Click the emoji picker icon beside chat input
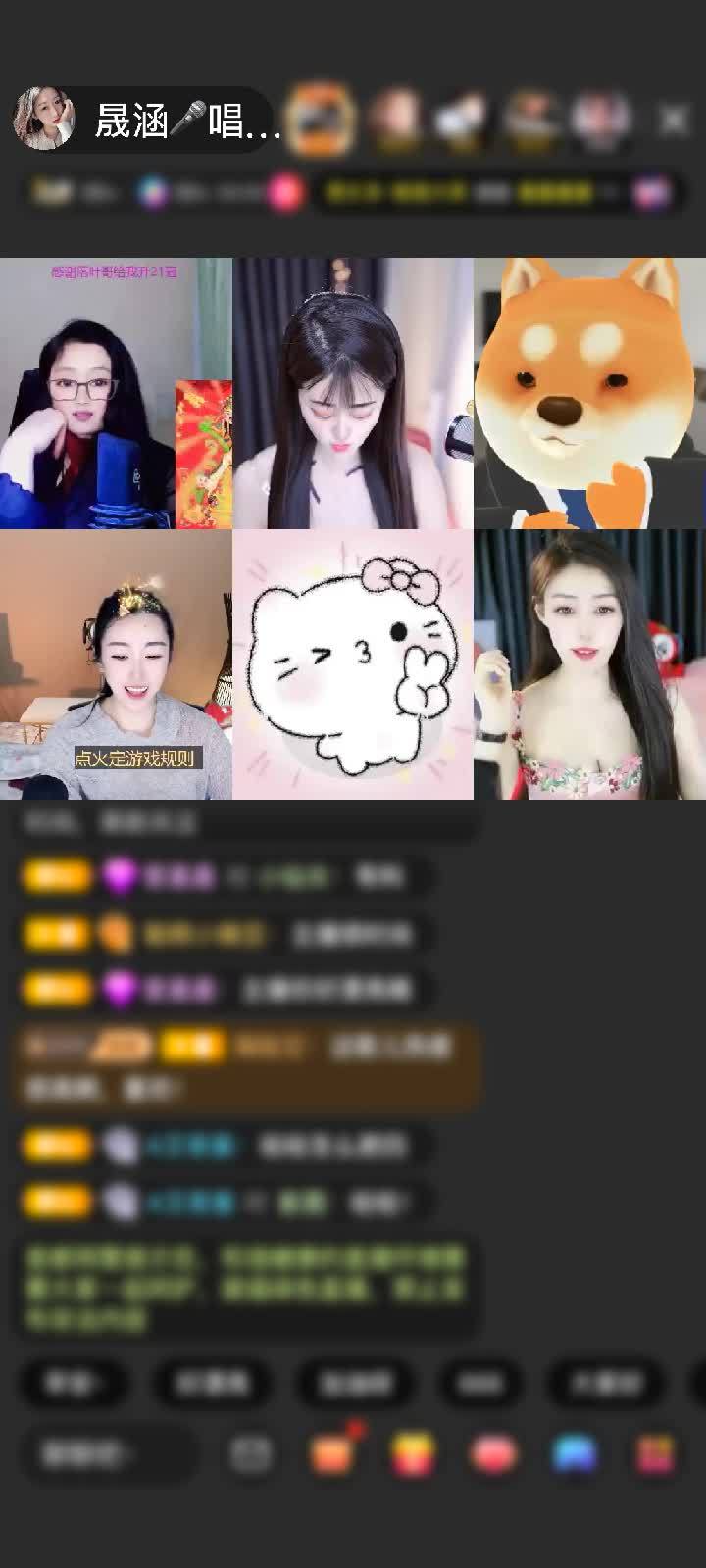The image size is (706, 1568). pyautogui.click(x=248, y=1454)
